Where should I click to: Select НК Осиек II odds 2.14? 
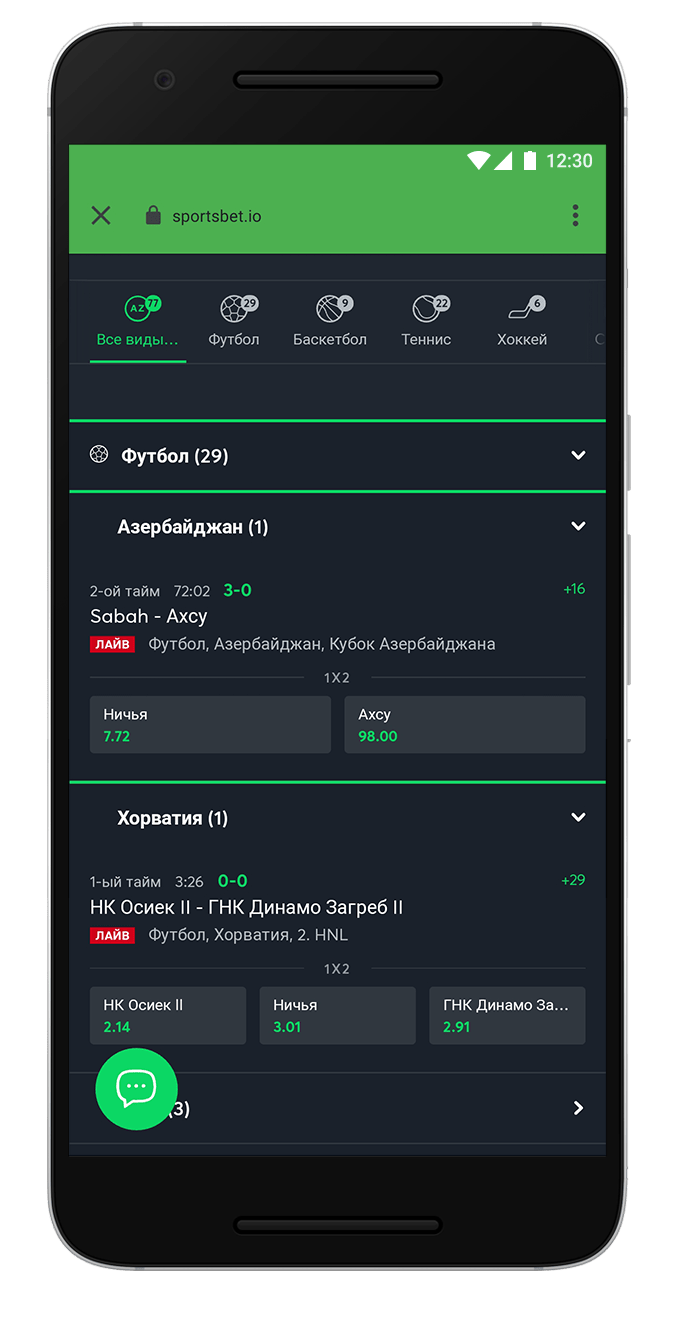point(167,1016)
